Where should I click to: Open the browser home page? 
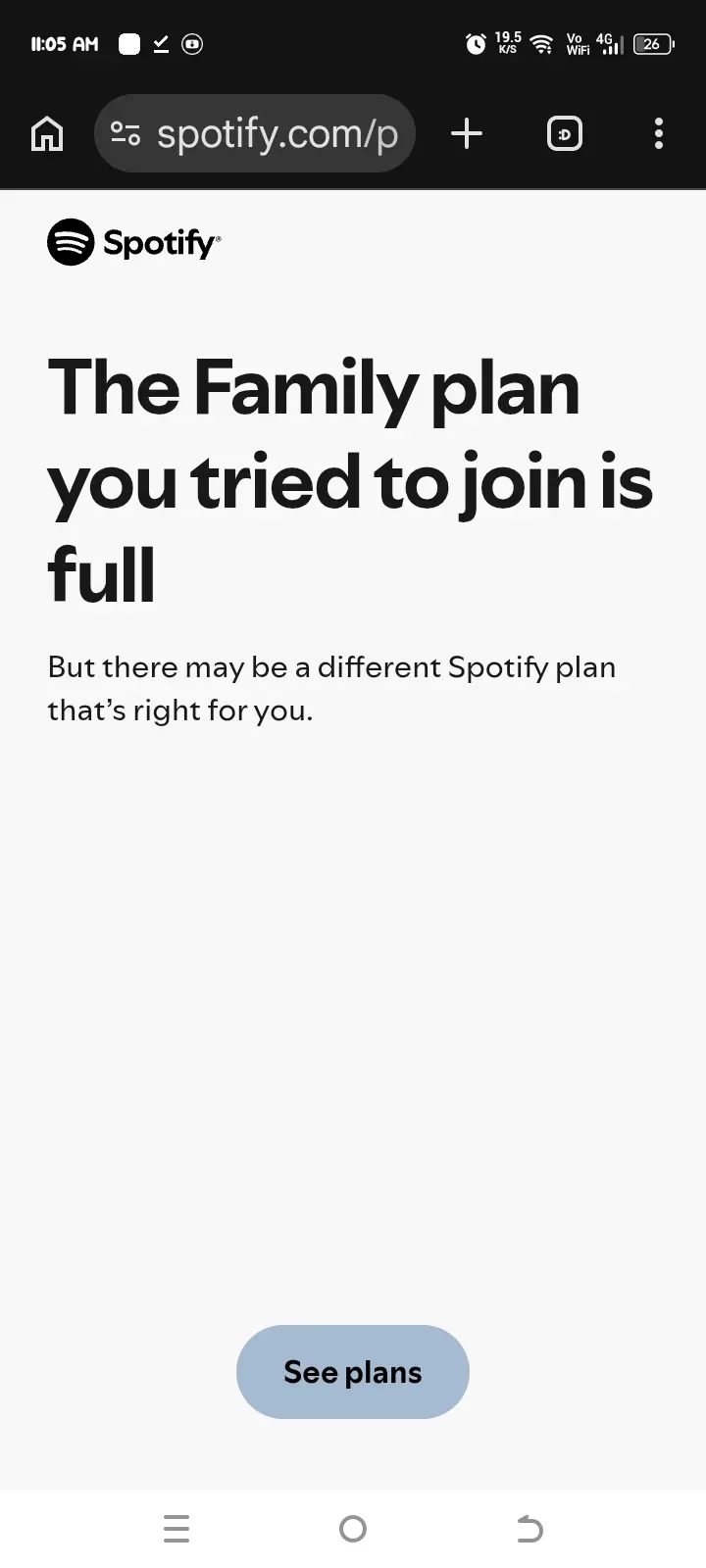47,133
